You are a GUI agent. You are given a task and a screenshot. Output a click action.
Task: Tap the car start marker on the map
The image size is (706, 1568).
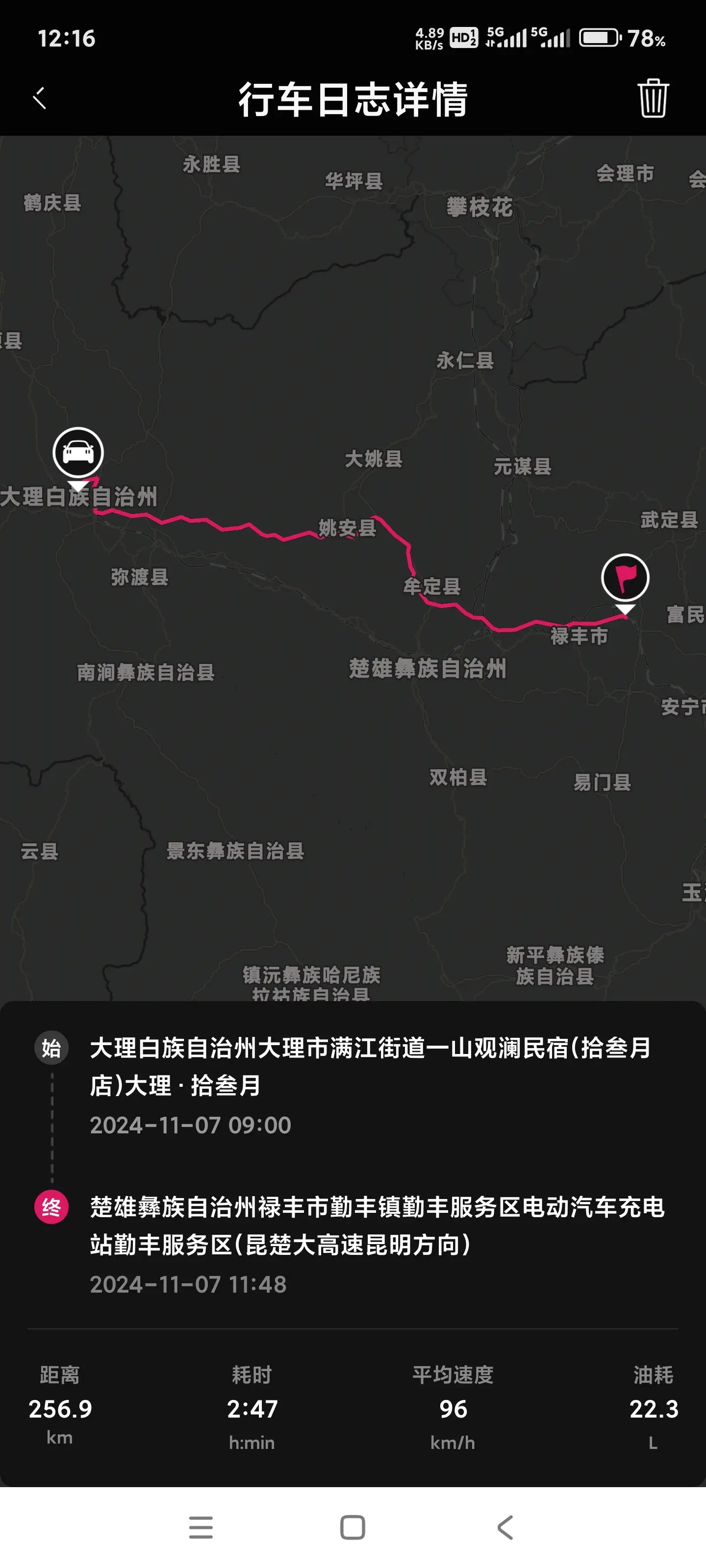[78, 453]
